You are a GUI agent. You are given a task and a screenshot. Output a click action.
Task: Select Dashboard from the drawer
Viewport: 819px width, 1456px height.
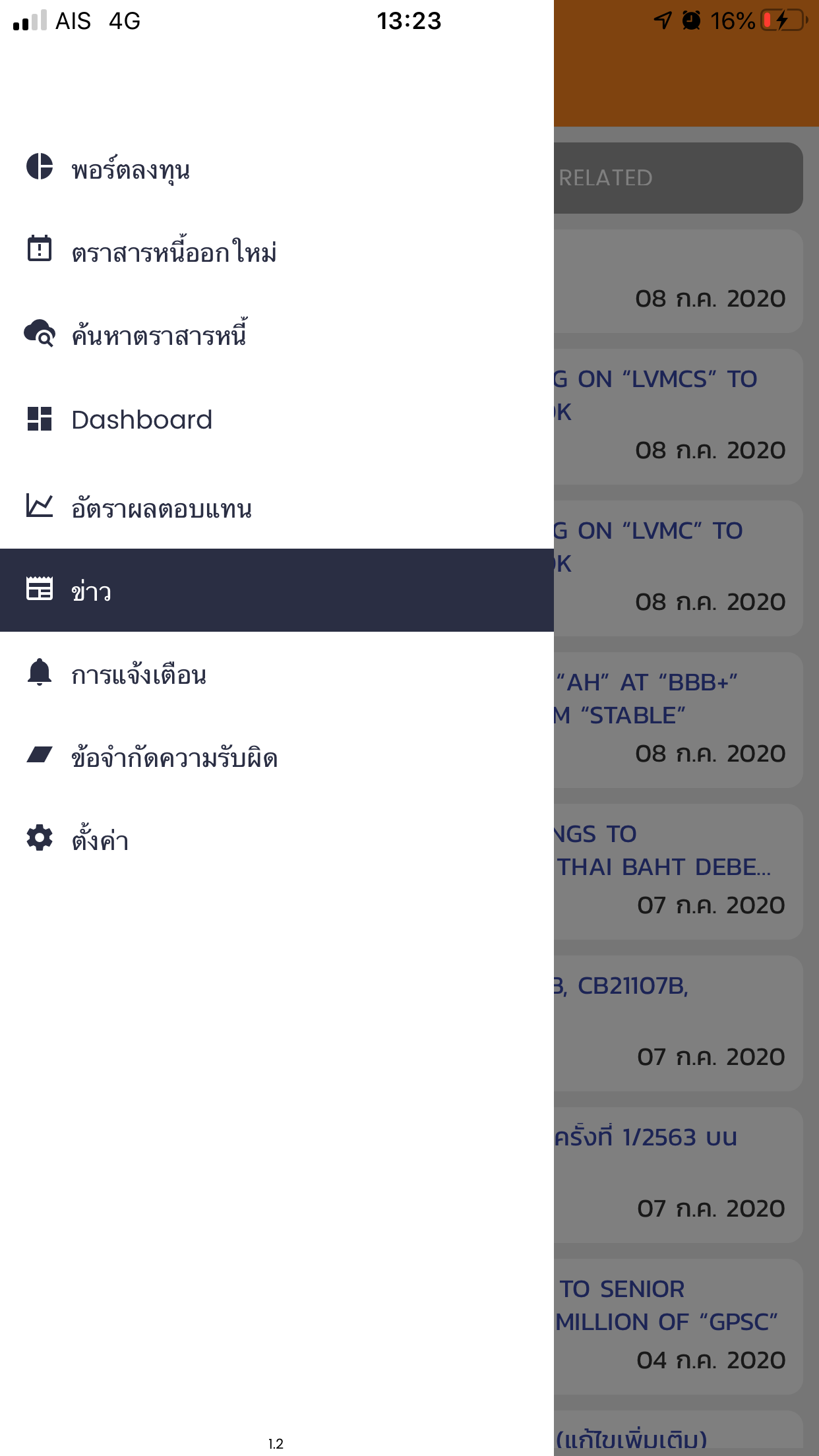[x=277, y=419]
